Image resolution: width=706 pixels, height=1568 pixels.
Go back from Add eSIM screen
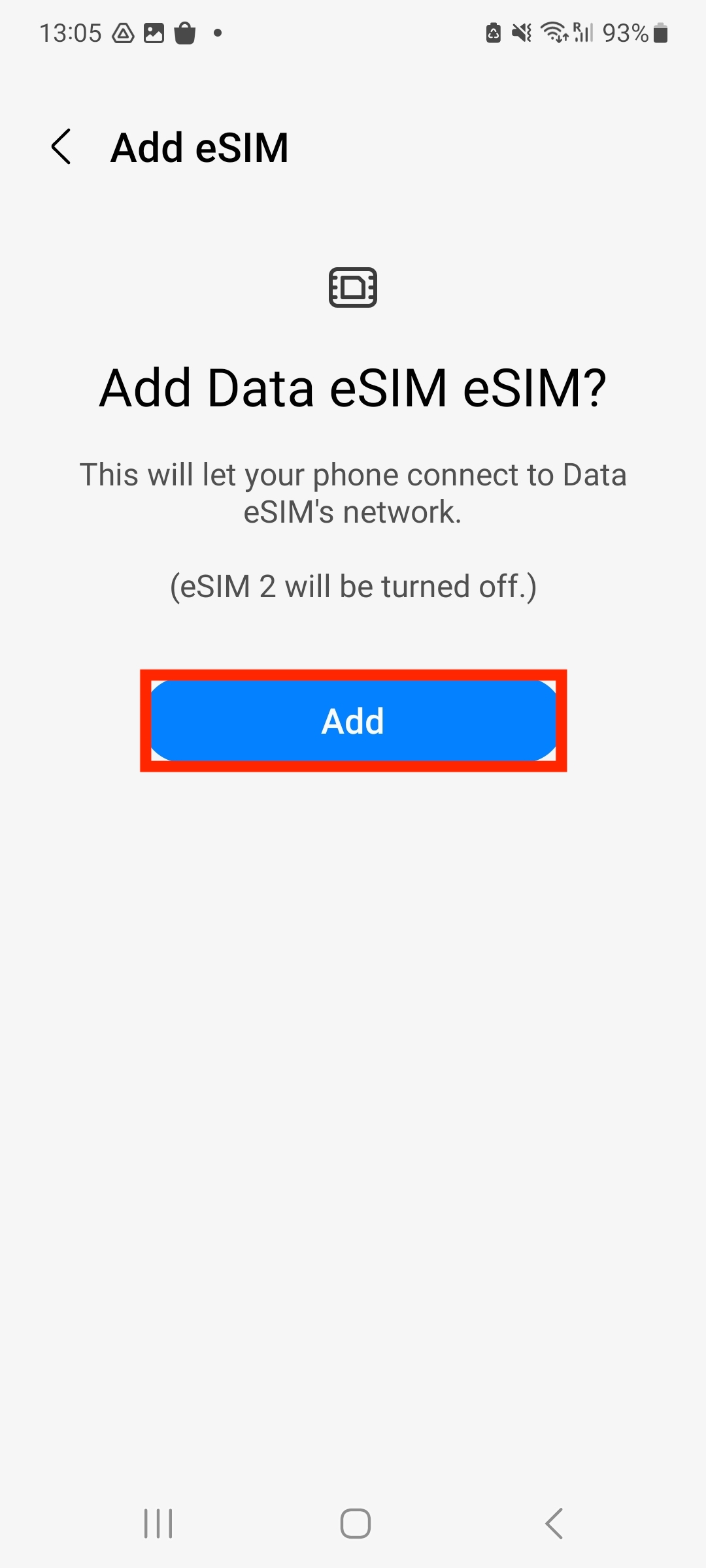click(61, 147)
